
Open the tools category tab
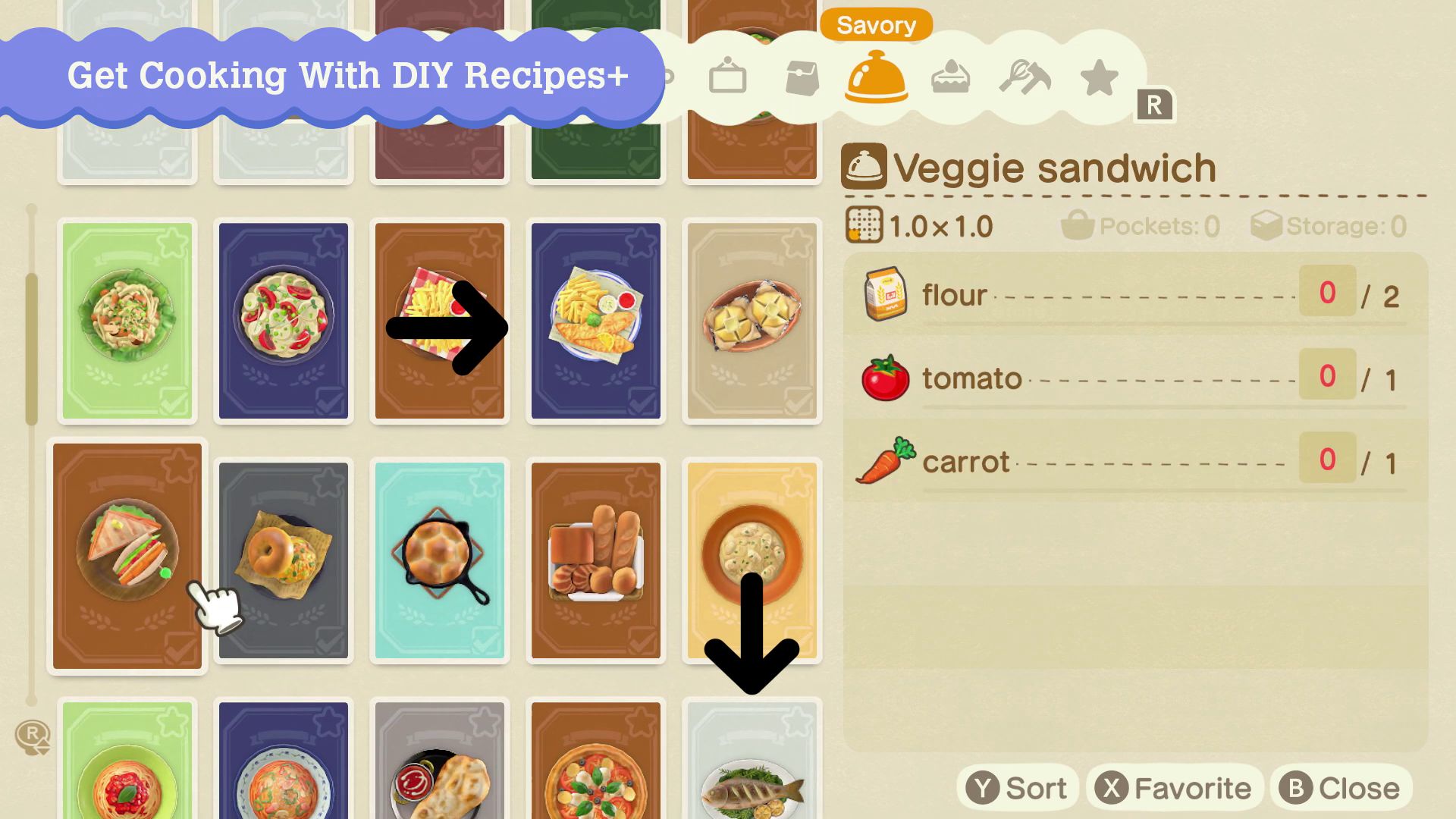(x=1025, y=78)
